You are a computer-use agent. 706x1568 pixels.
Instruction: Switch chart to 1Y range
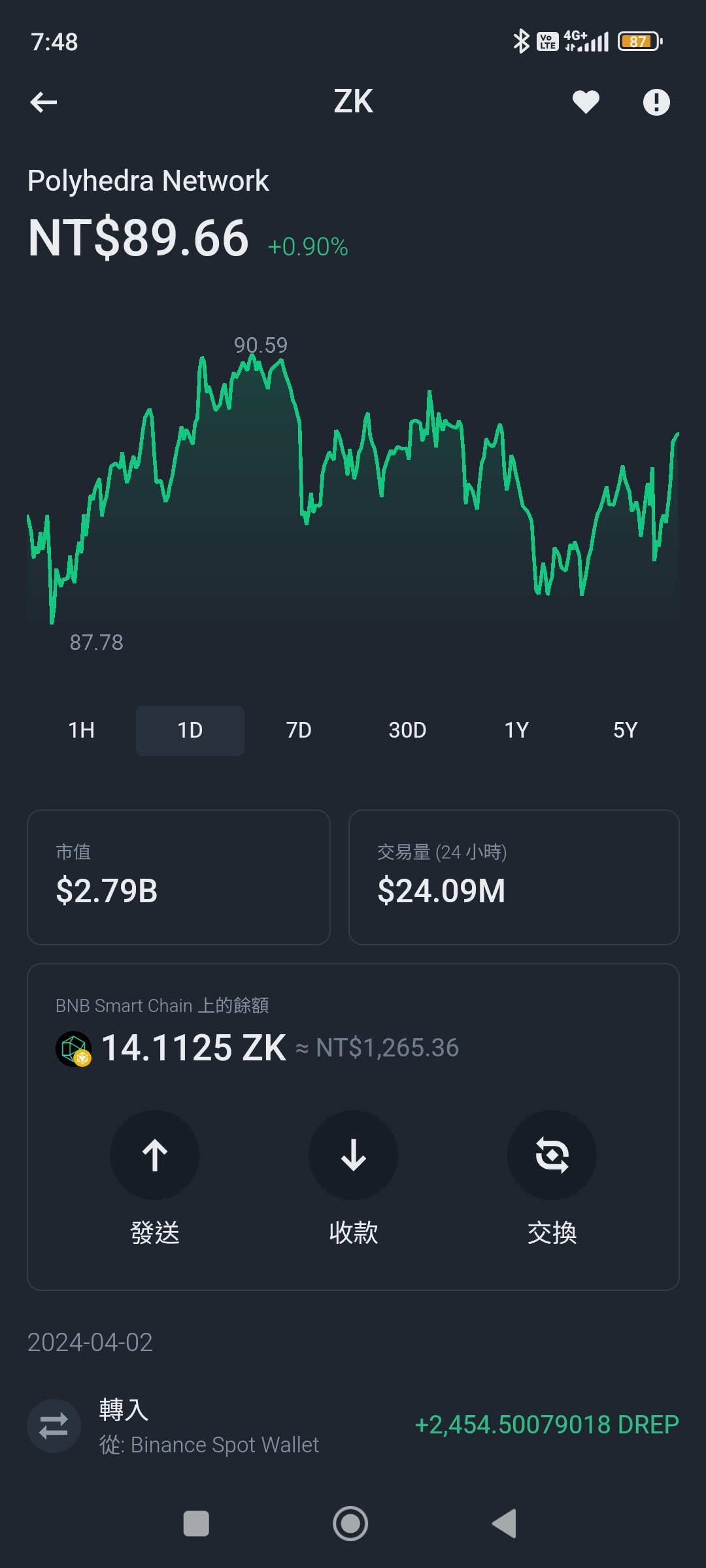pos(516,730)
